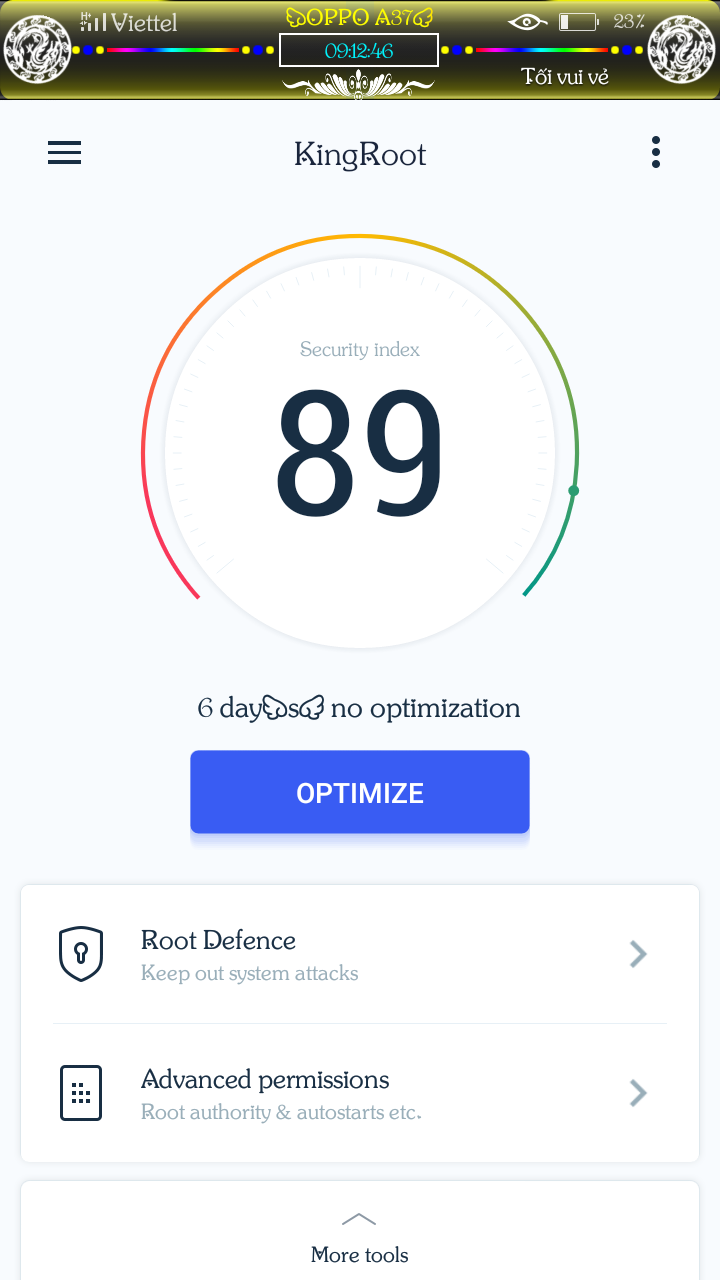Open Advanced permissions
This screenshot has width=720, height=1280.
(360, 1093)
